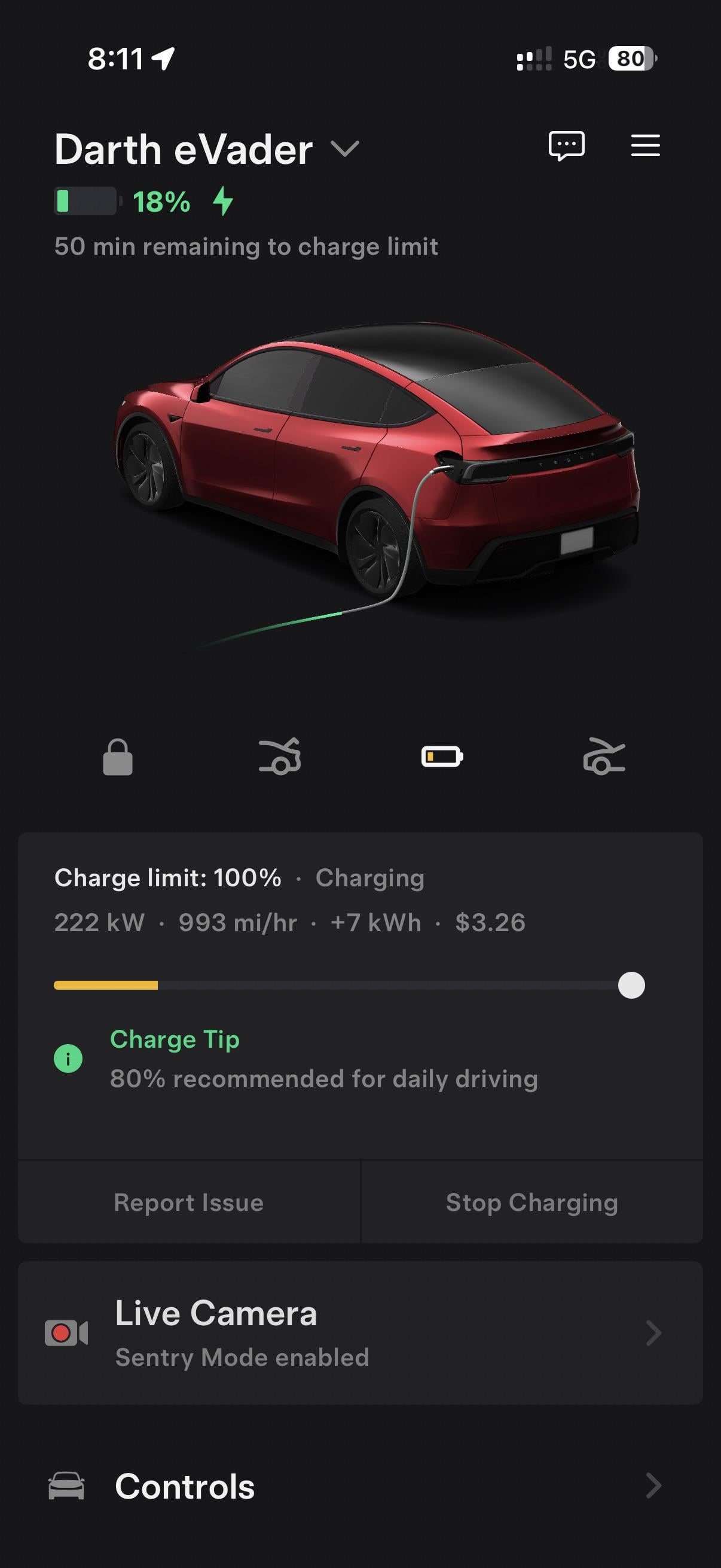721x1568 pixels.
Task: Open the hamburger menu
Action: point(645,145)
